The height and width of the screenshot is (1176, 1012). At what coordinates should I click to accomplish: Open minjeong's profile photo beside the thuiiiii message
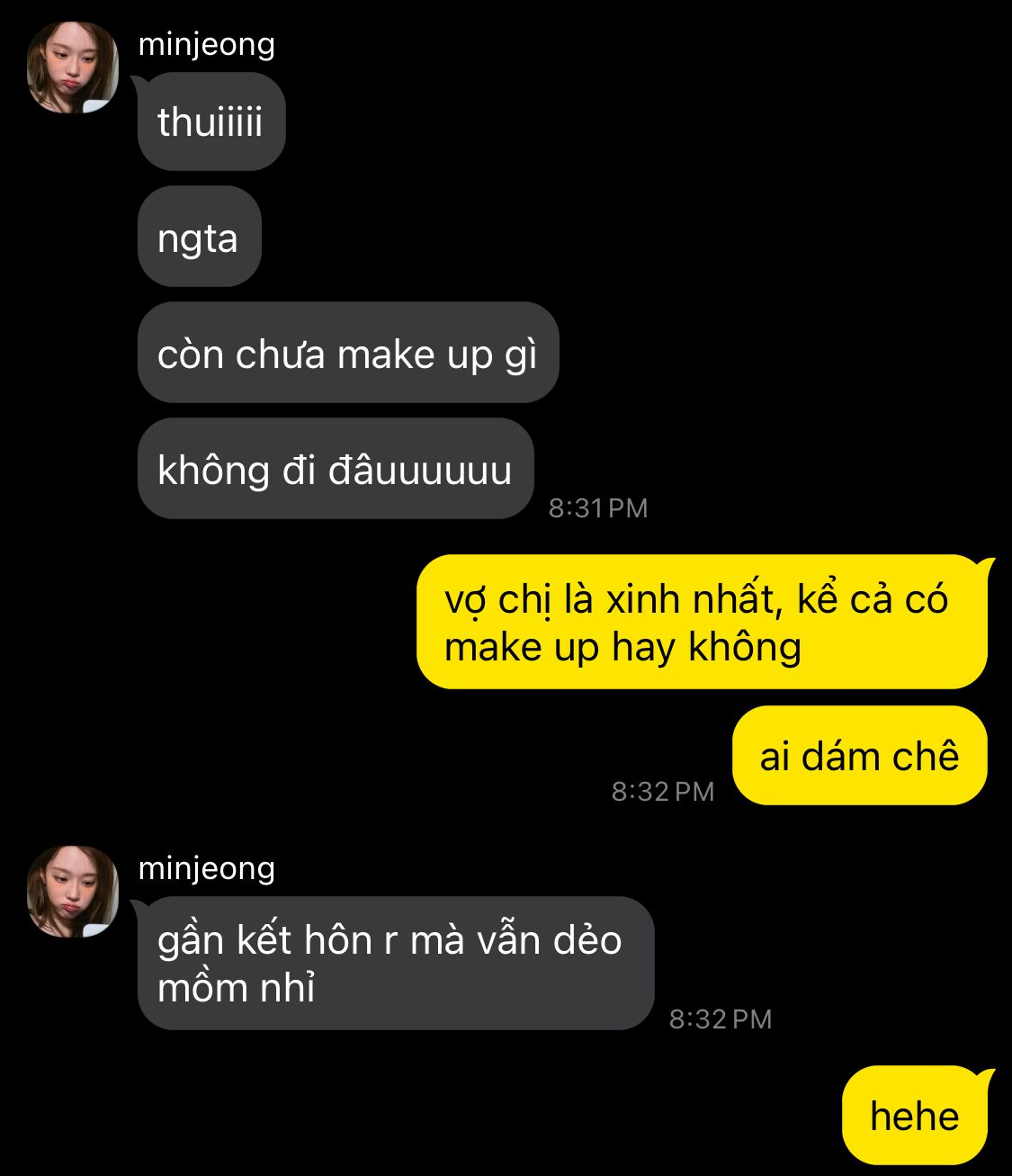point(73,68)
